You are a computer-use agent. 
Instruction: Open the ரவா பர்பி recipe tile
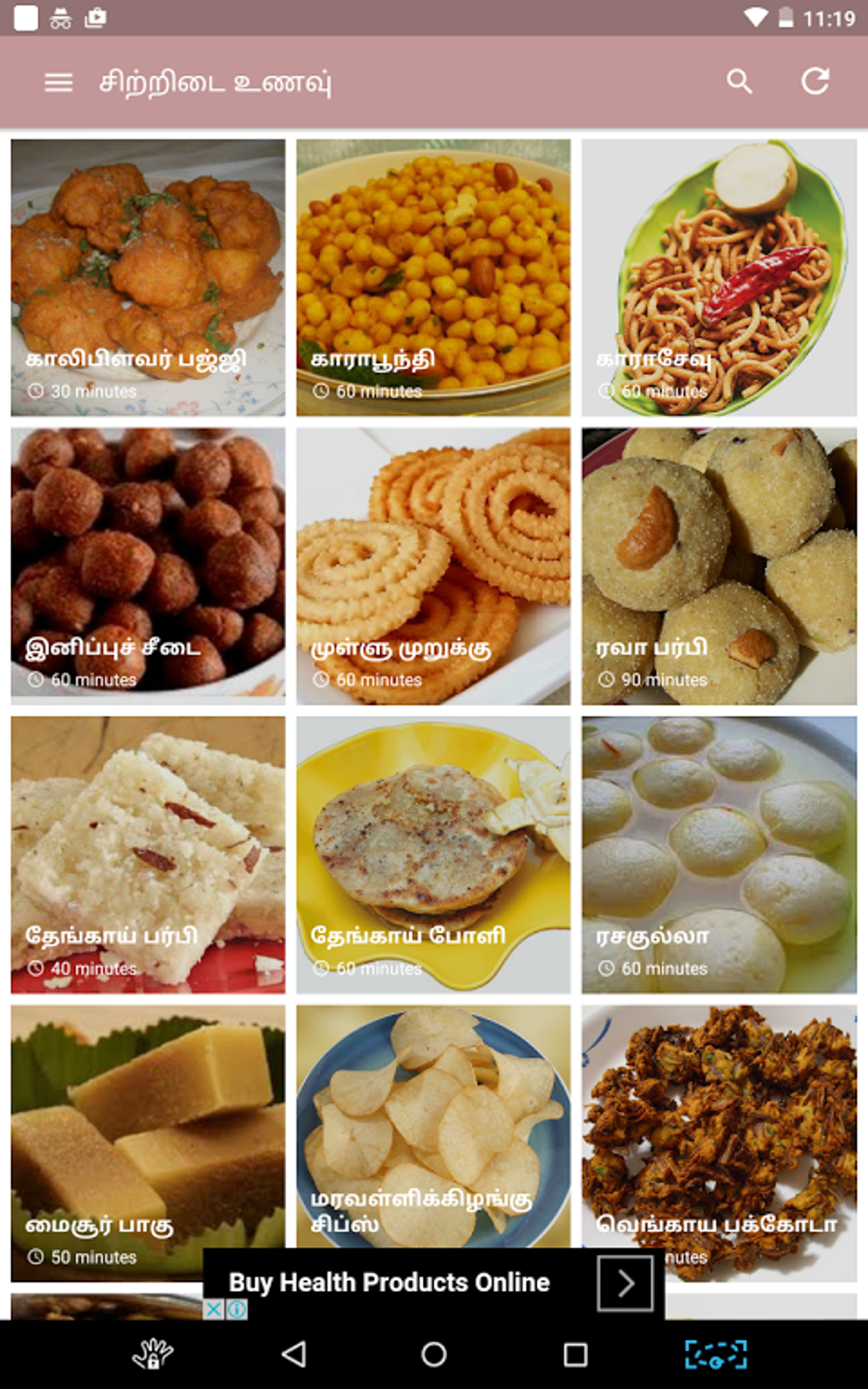point(719,566)
